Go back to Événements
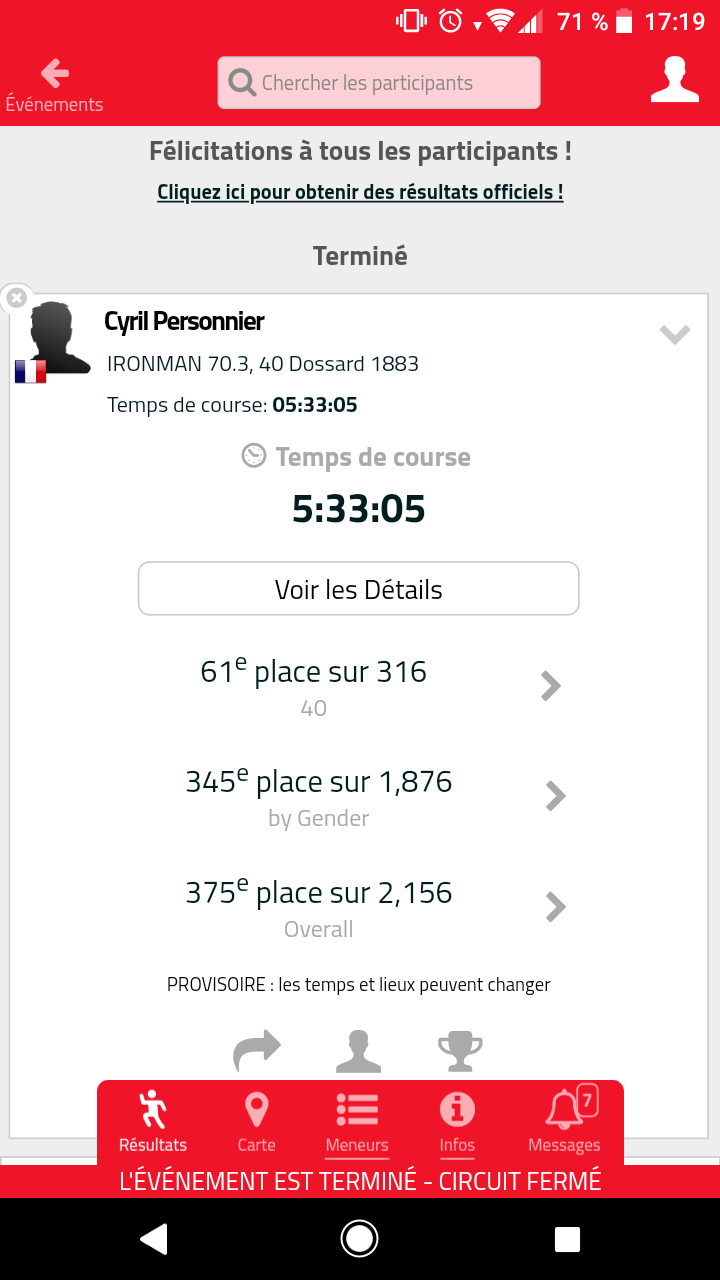The image size is (720, 1280). click(54, 85)
